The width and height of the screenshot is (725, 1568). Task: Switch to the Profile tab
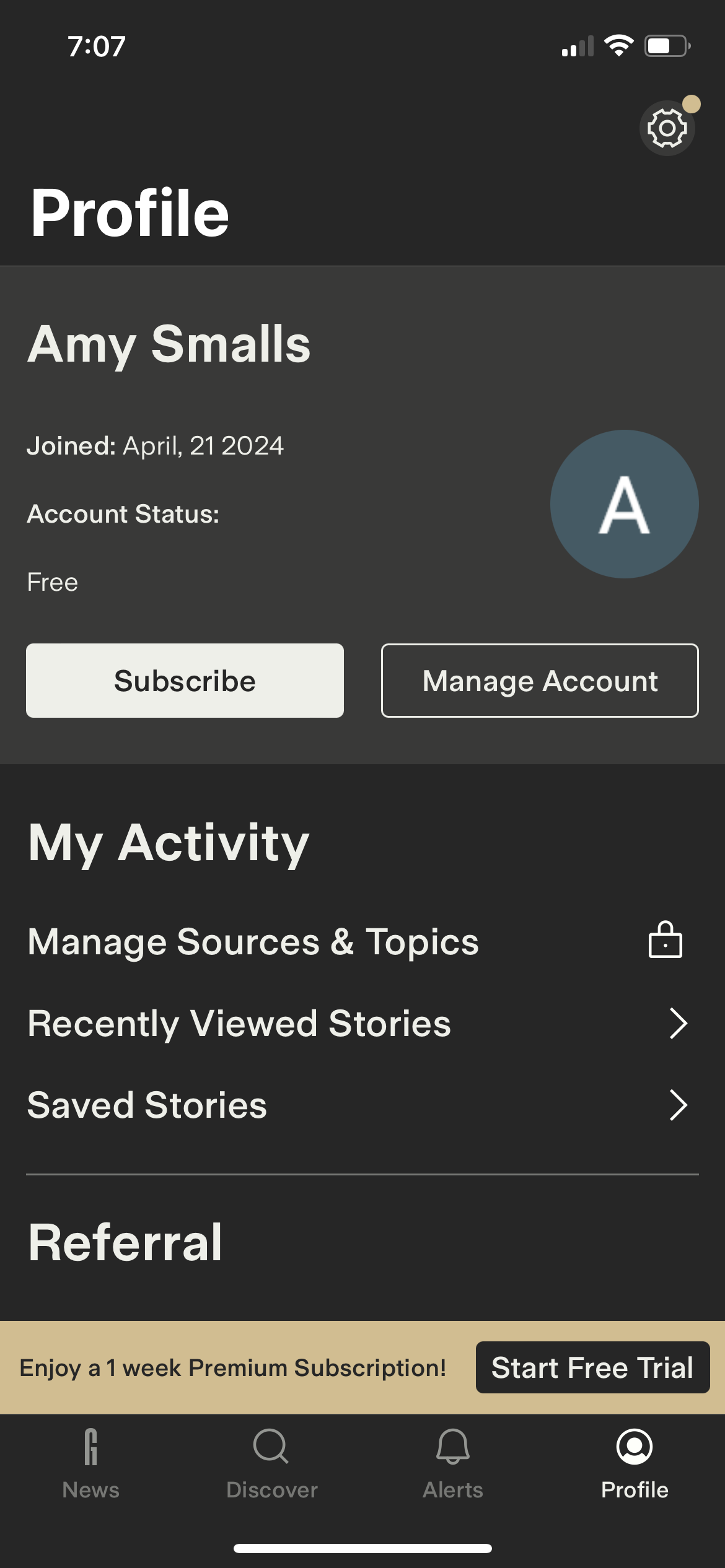point(634,1474)
